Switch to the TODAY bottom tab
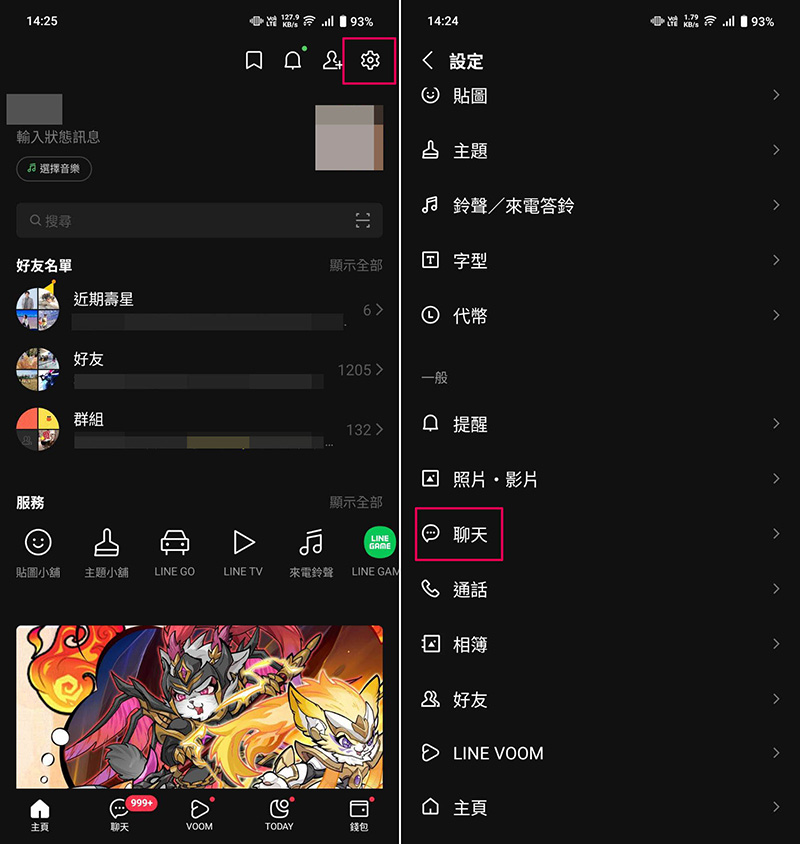 pyautogui.click(x=279, y=814)
